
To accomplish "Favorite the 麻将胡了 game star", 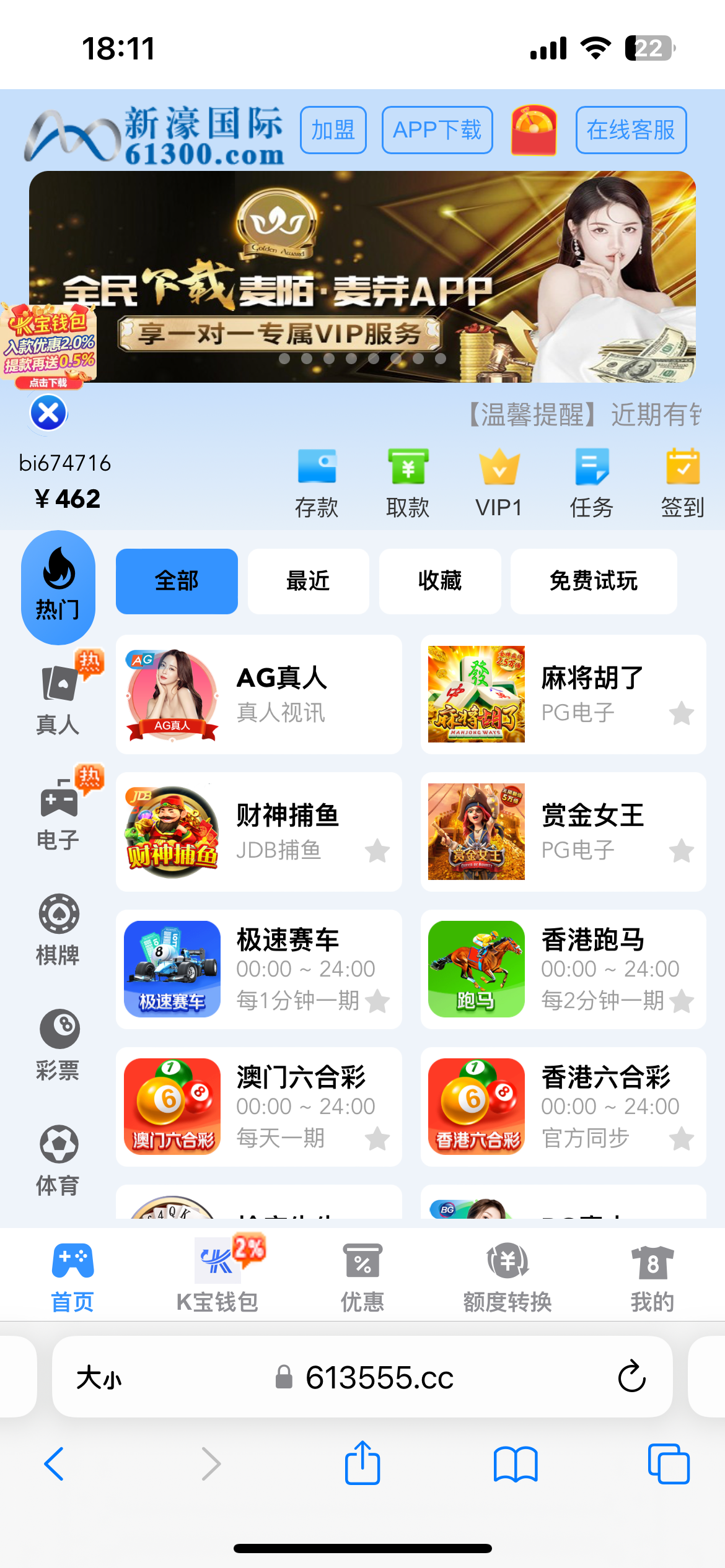I will [x=682, y=714].
